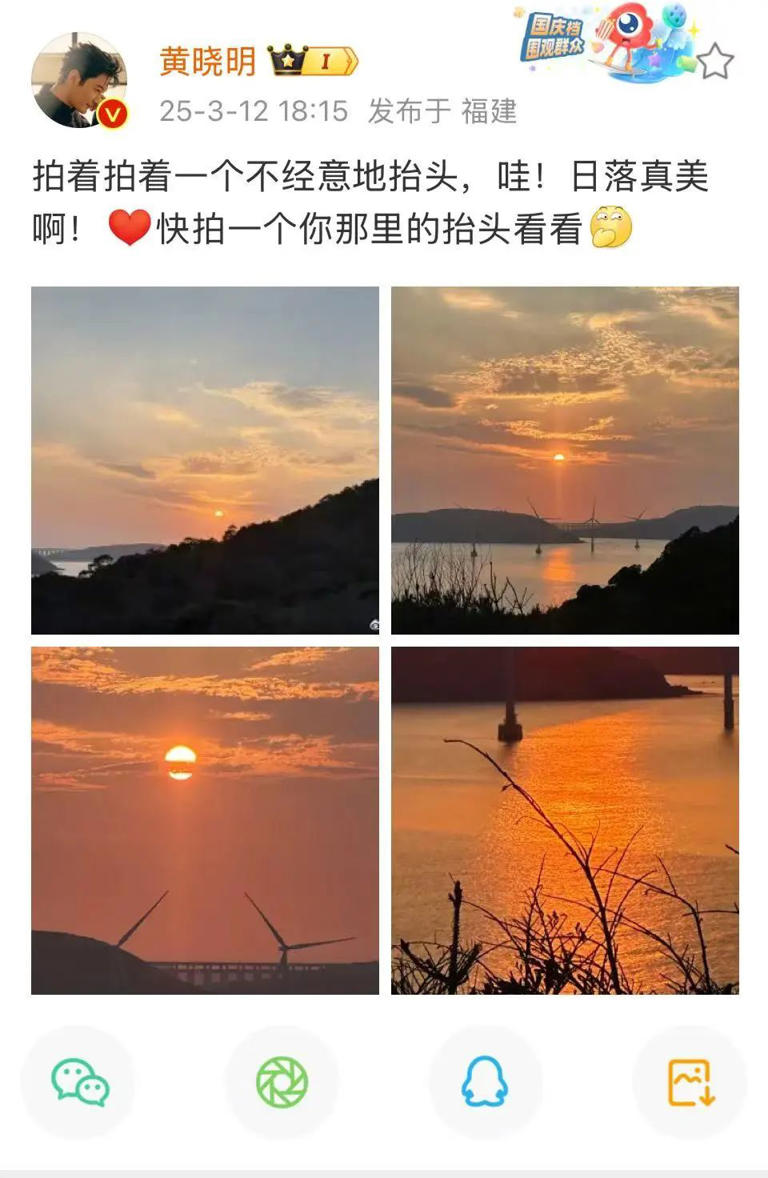The height and width of the screenshot is (1178, 768).
Task: Click the VIP crown badge beside username
Action: point(286,60)
